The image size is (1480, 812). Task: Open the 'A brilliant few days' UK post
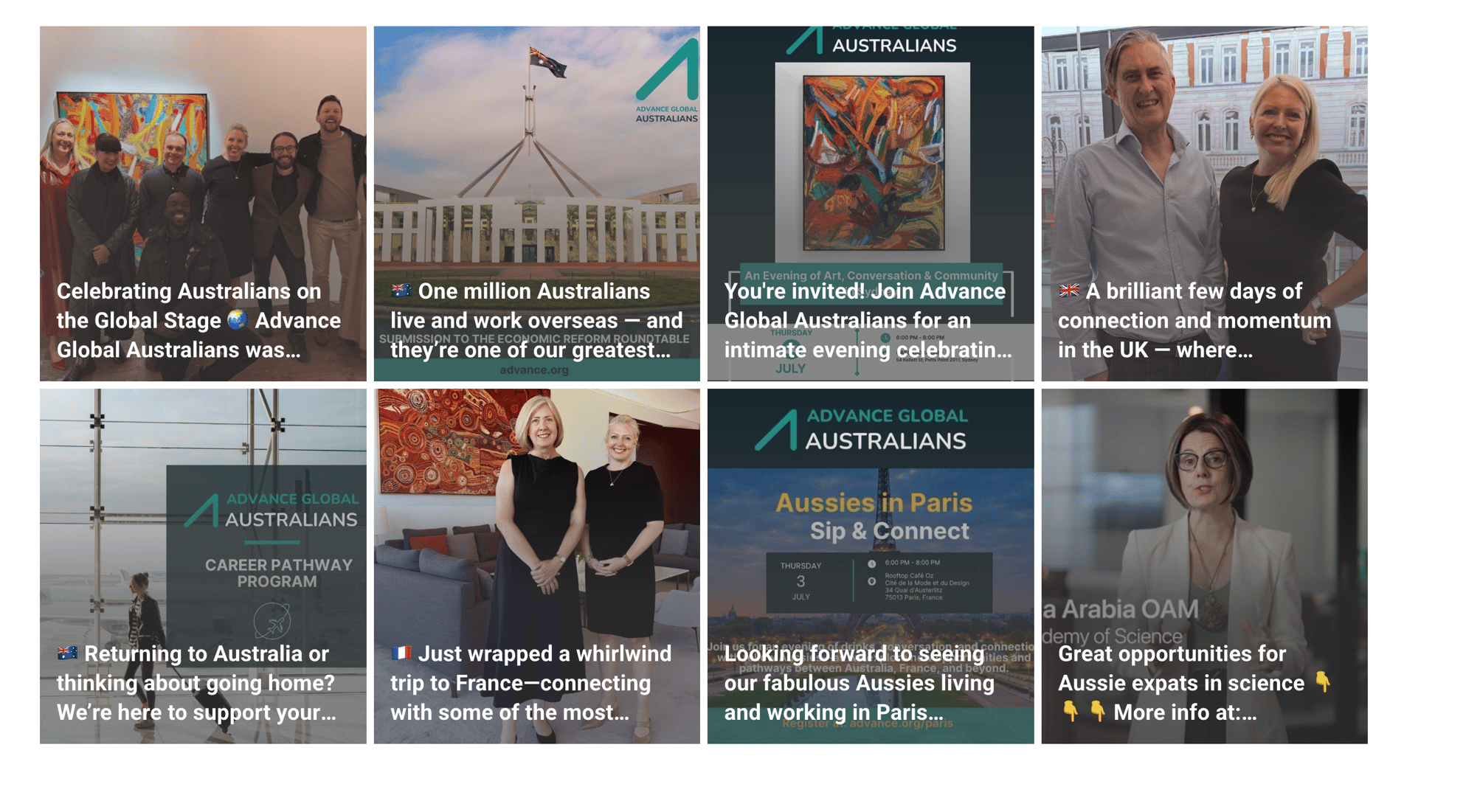tap(1204, 204)
